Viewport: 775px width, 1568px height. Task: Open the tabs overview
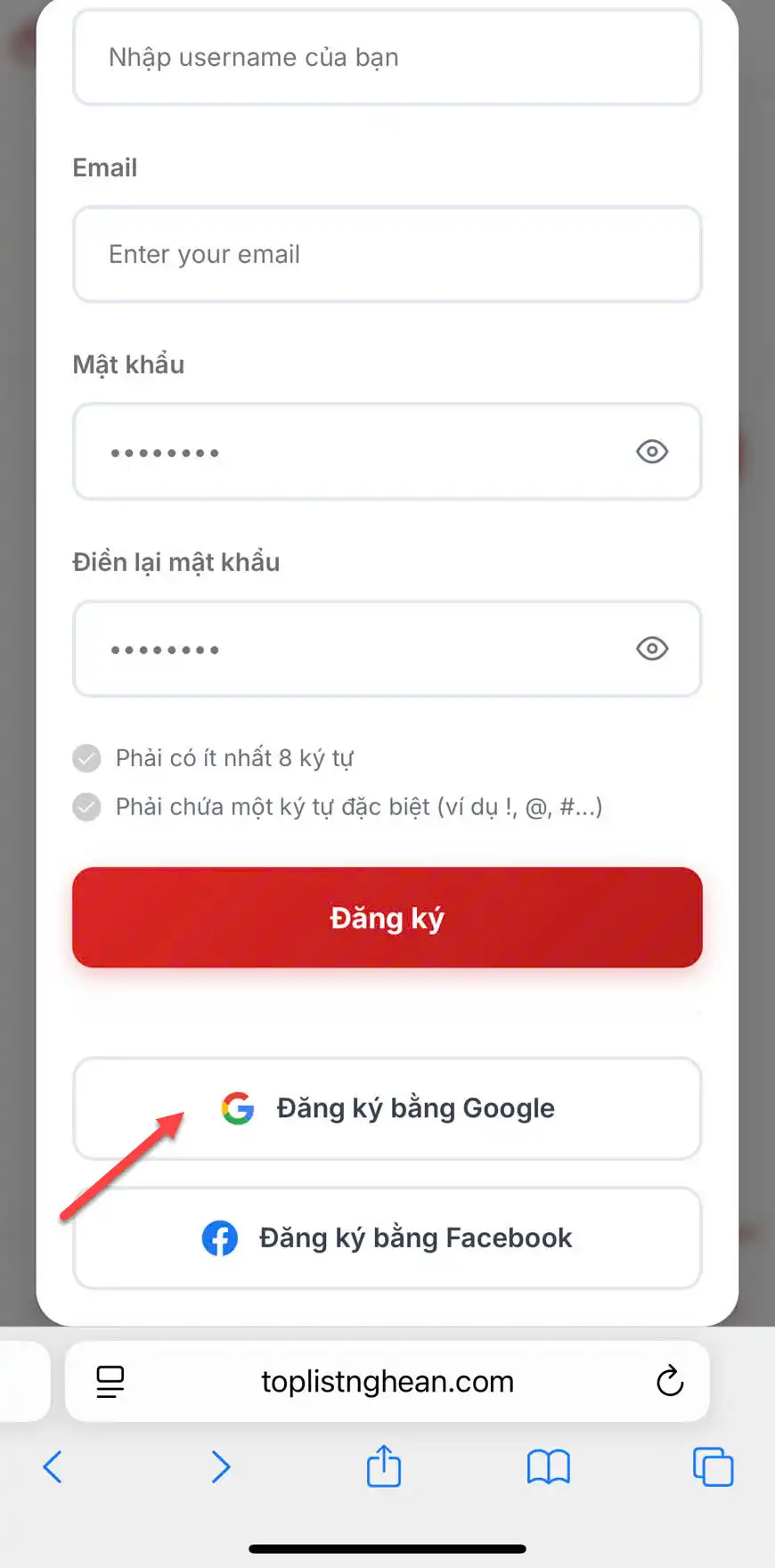coord(713,1466)
